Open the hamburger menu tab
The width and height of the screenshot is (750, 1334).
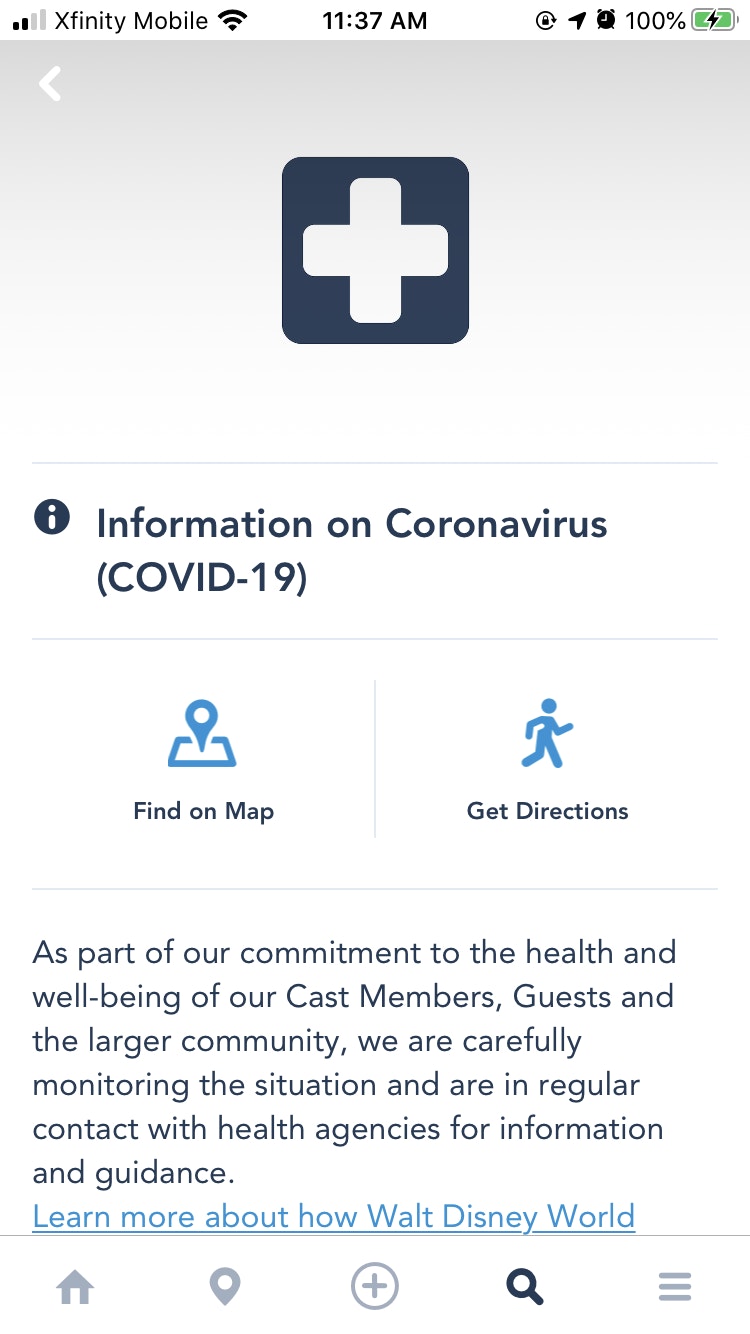675,1286
